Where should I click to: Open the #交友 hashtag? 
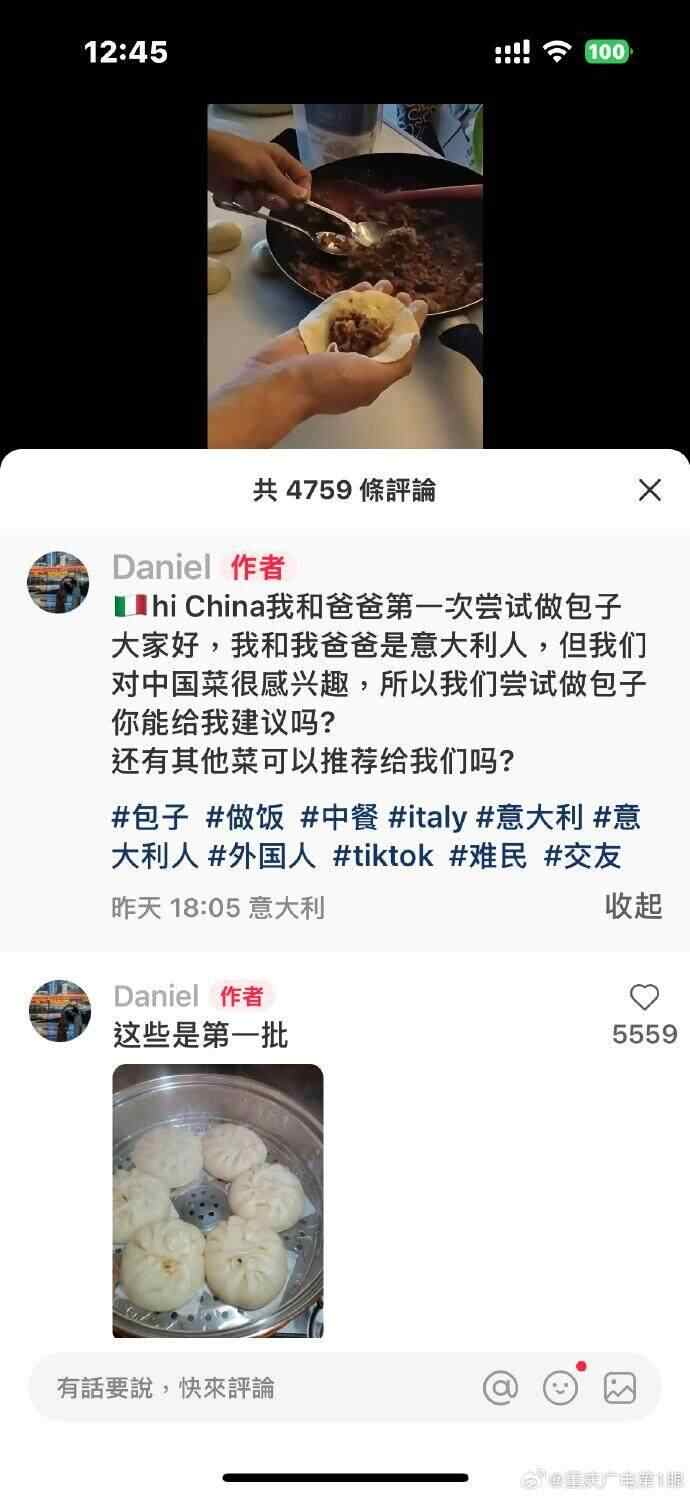[x=582, y=856]
